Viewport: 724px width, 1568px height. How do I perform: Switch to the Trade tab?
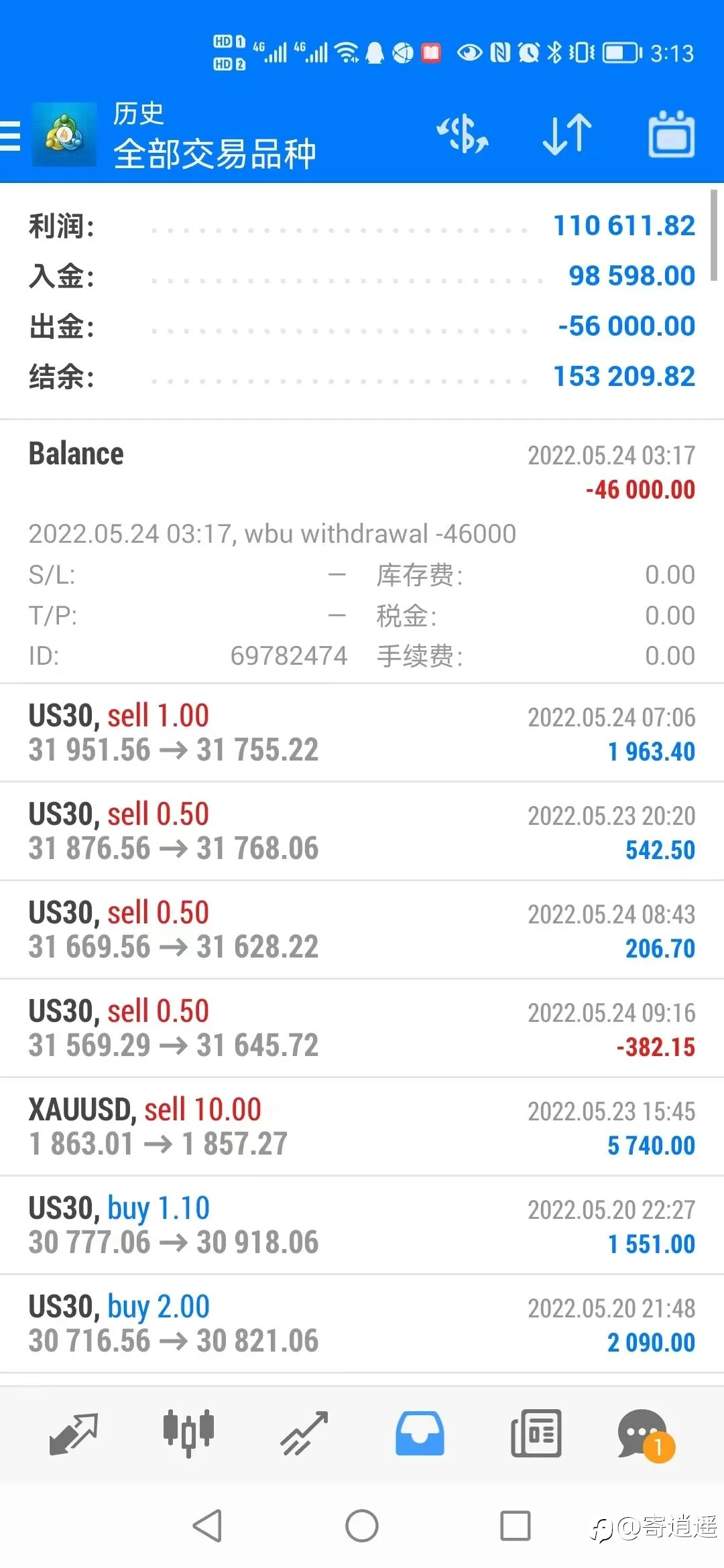click(x=304, y=1433)
